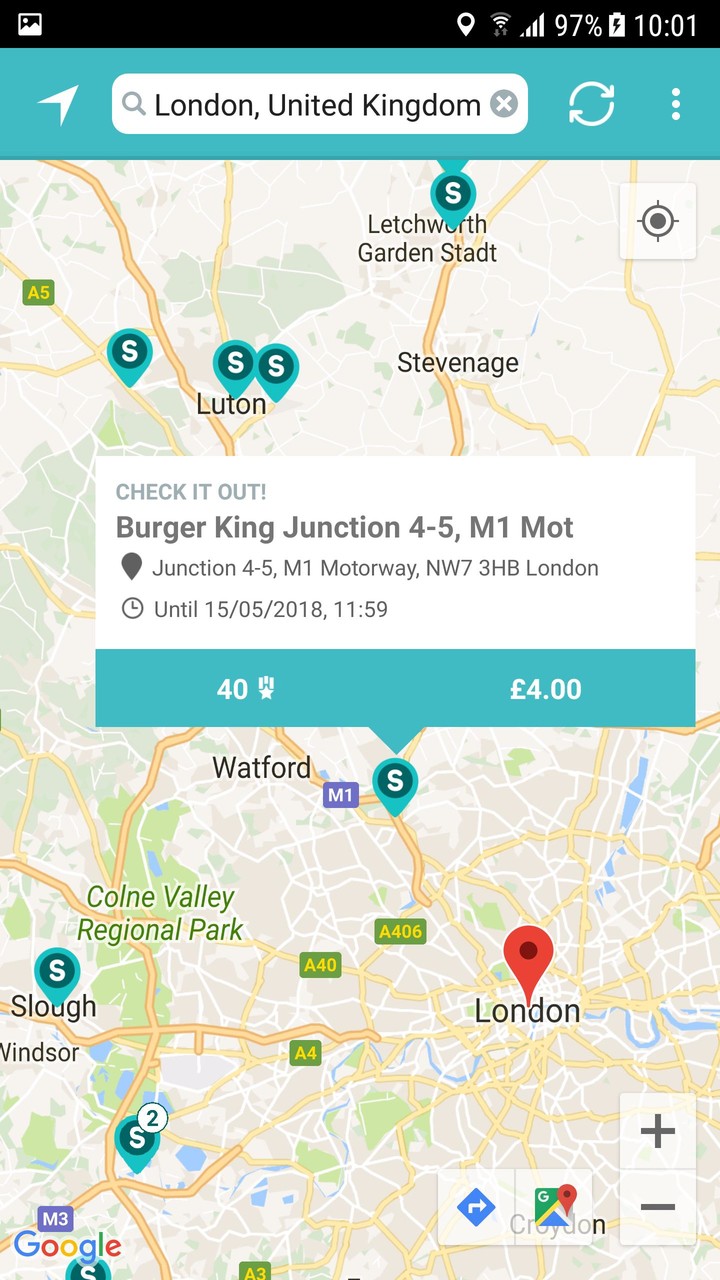Clear the search text
Viewport: 720px width, 1280px height.
coord(504,104)
